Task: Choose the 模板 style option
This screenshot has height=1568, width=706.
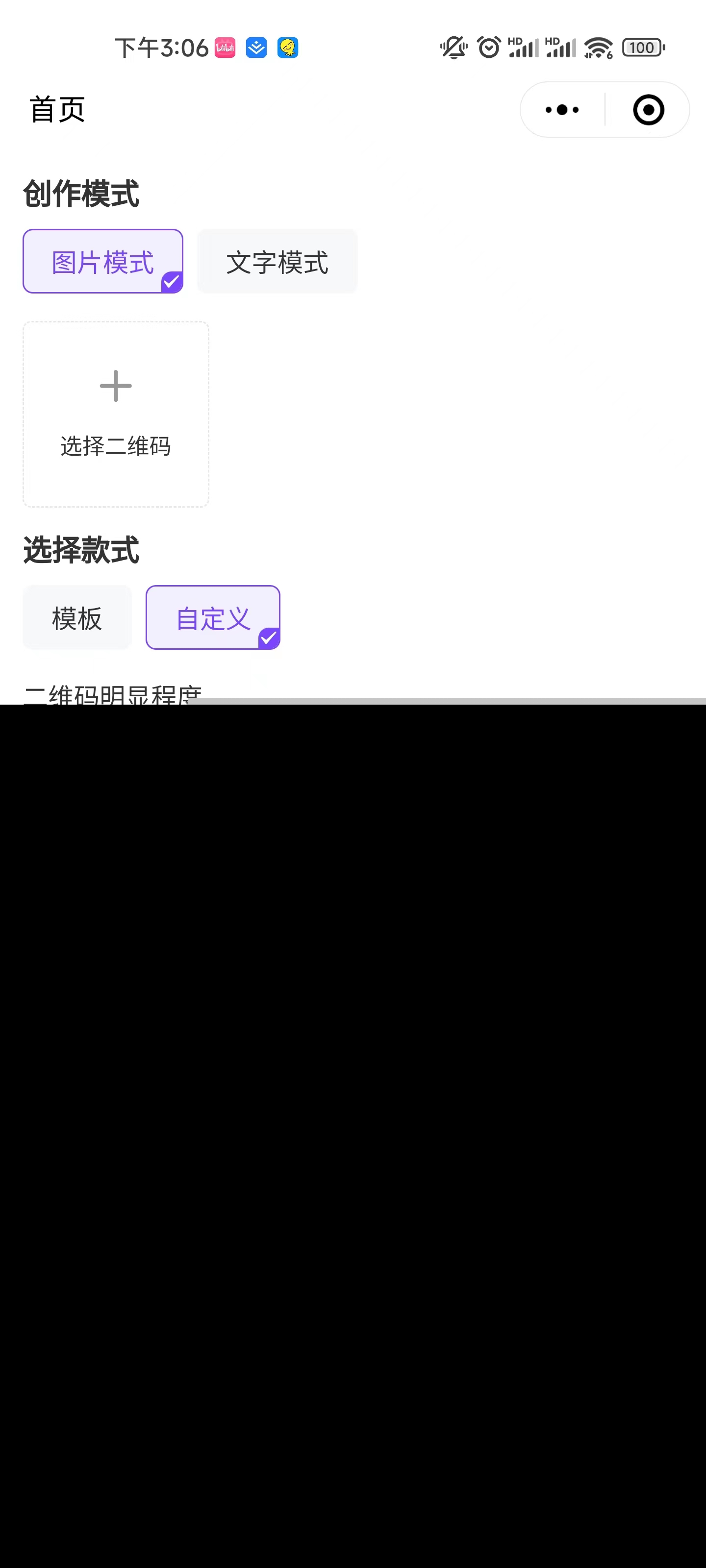Action: click(x=77, y=618)
